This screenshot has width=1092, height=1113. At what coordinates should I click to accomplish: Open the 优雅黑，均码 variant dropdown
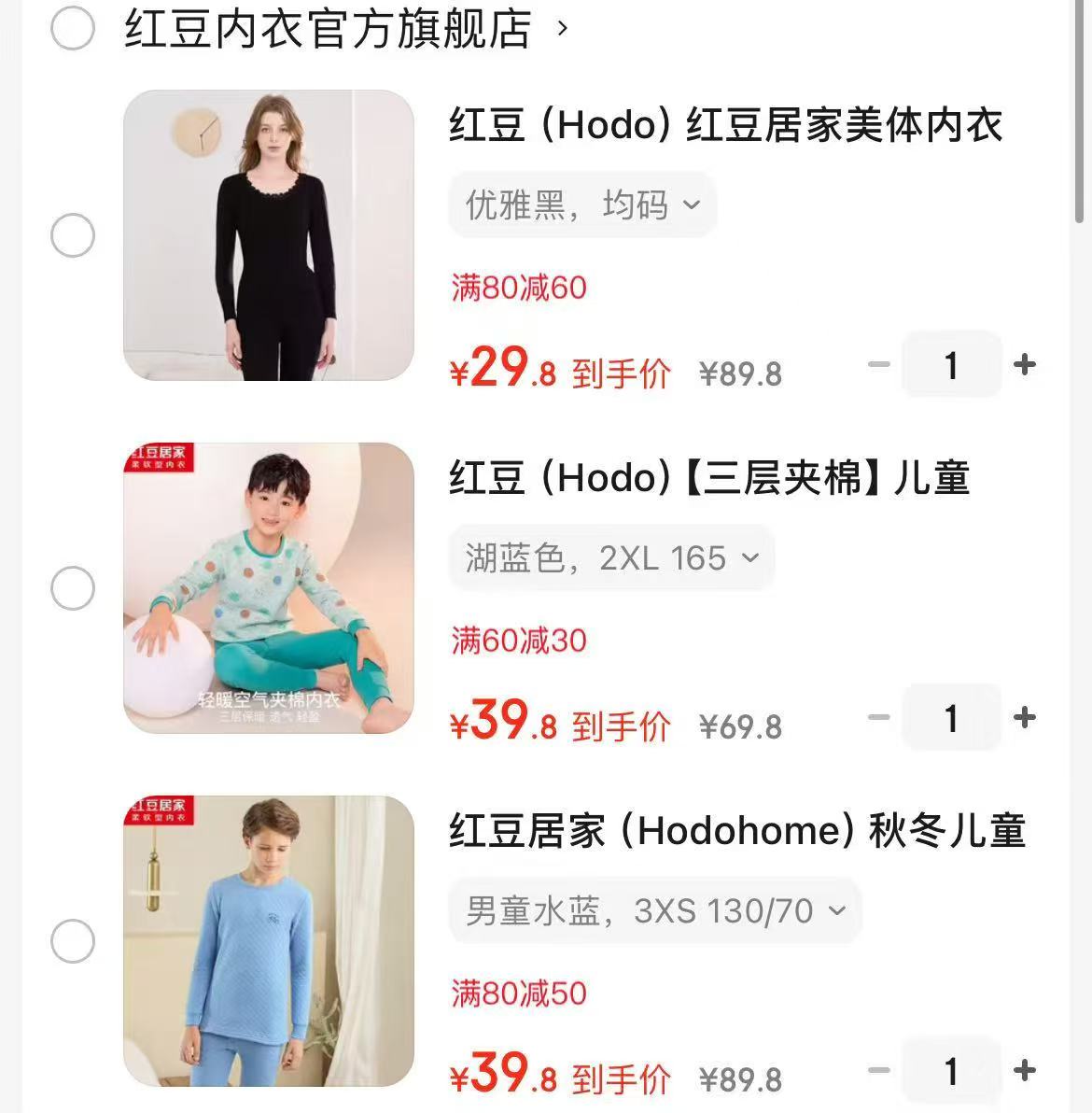tap(582, 204)
